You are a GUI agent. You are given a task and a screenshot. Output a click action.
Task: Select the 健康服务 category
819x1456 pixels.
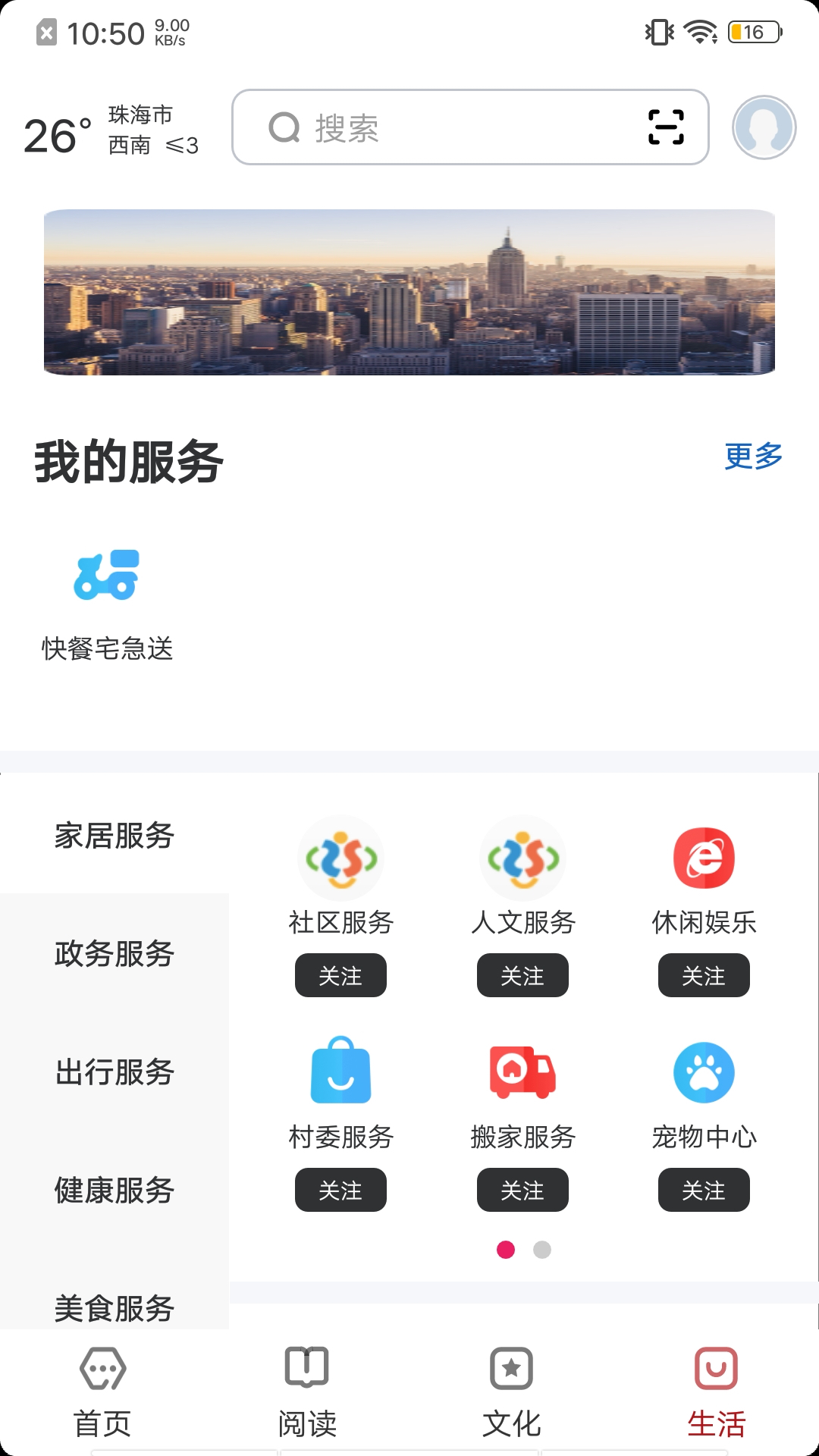(115, 1190)
